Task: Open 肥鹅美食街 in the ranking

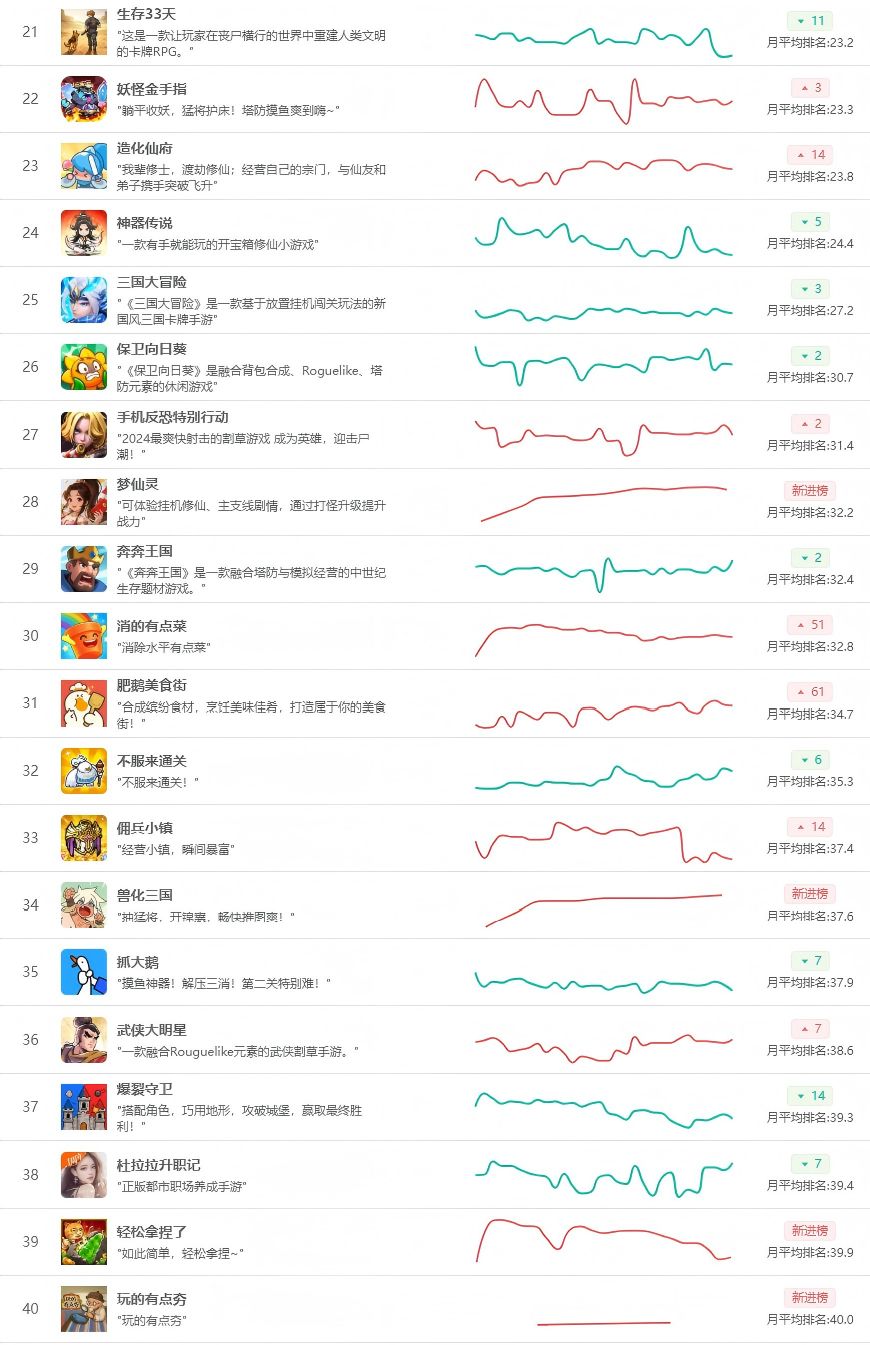Action: pos(435,704)
